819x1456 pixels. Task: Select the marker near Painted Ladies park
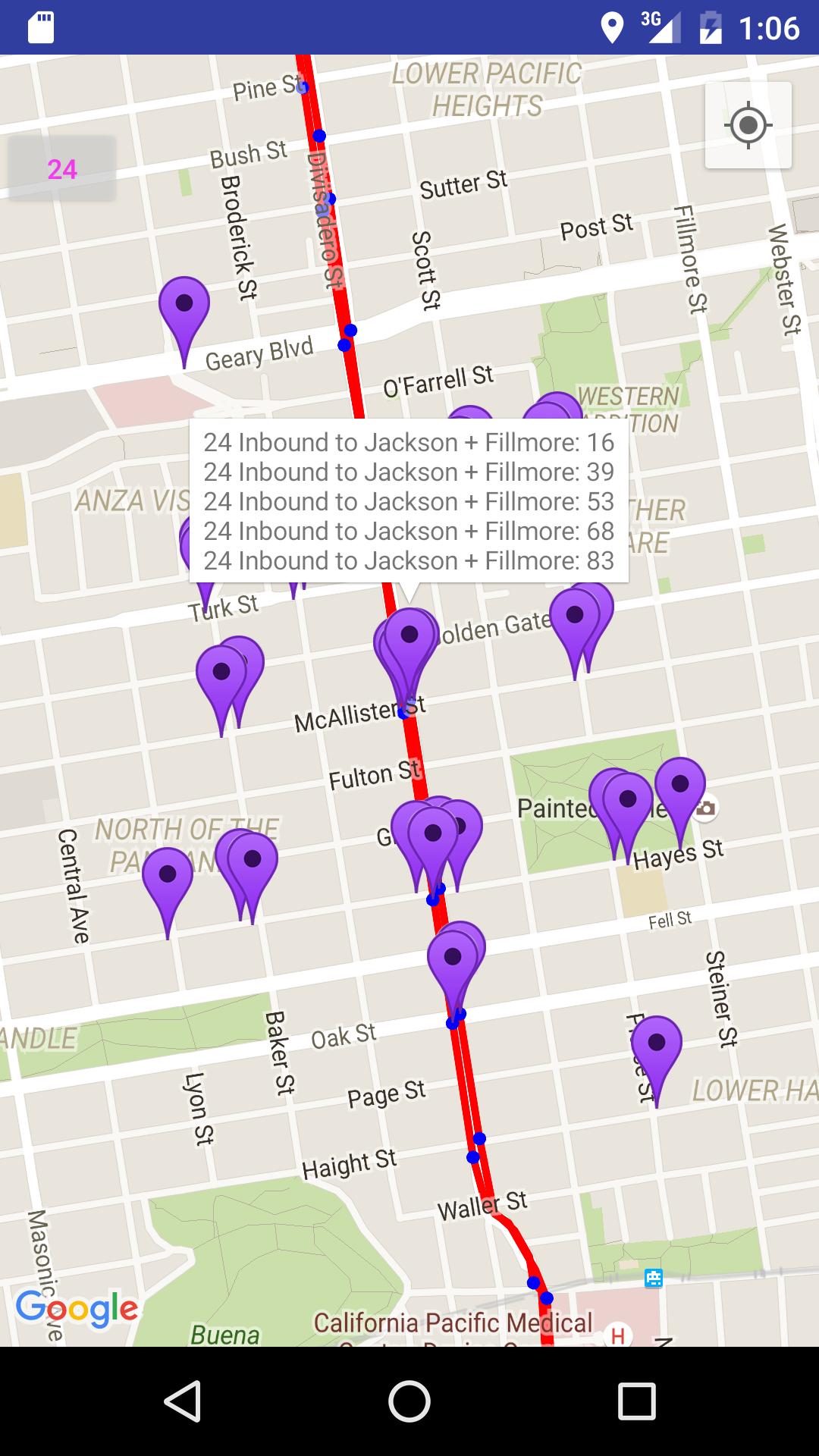click(x=627, y=799)
